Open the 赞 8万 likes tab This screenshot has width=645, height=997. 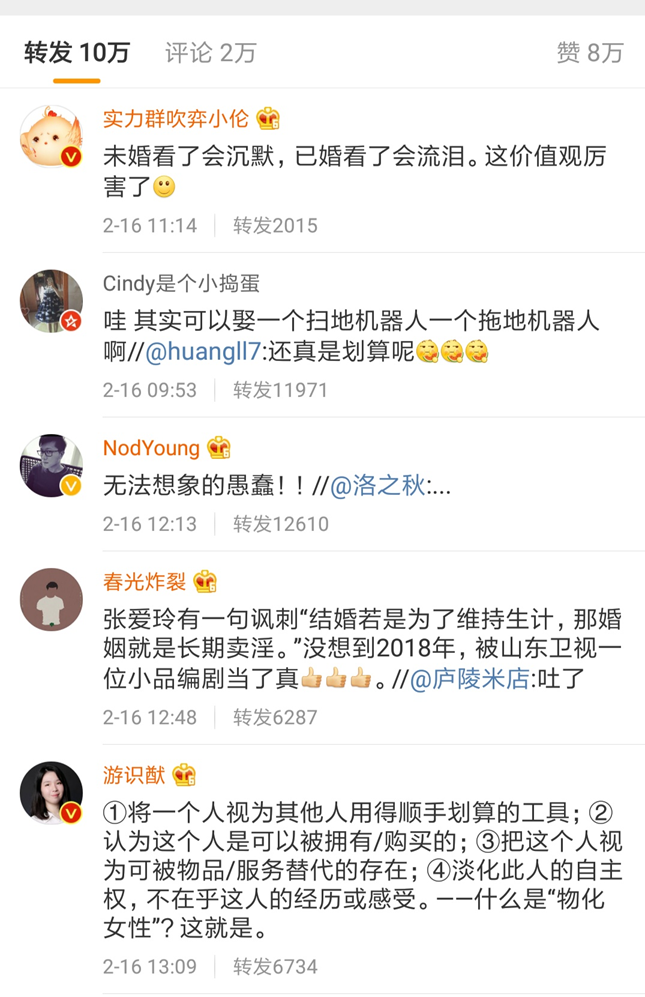click(590, 53)
